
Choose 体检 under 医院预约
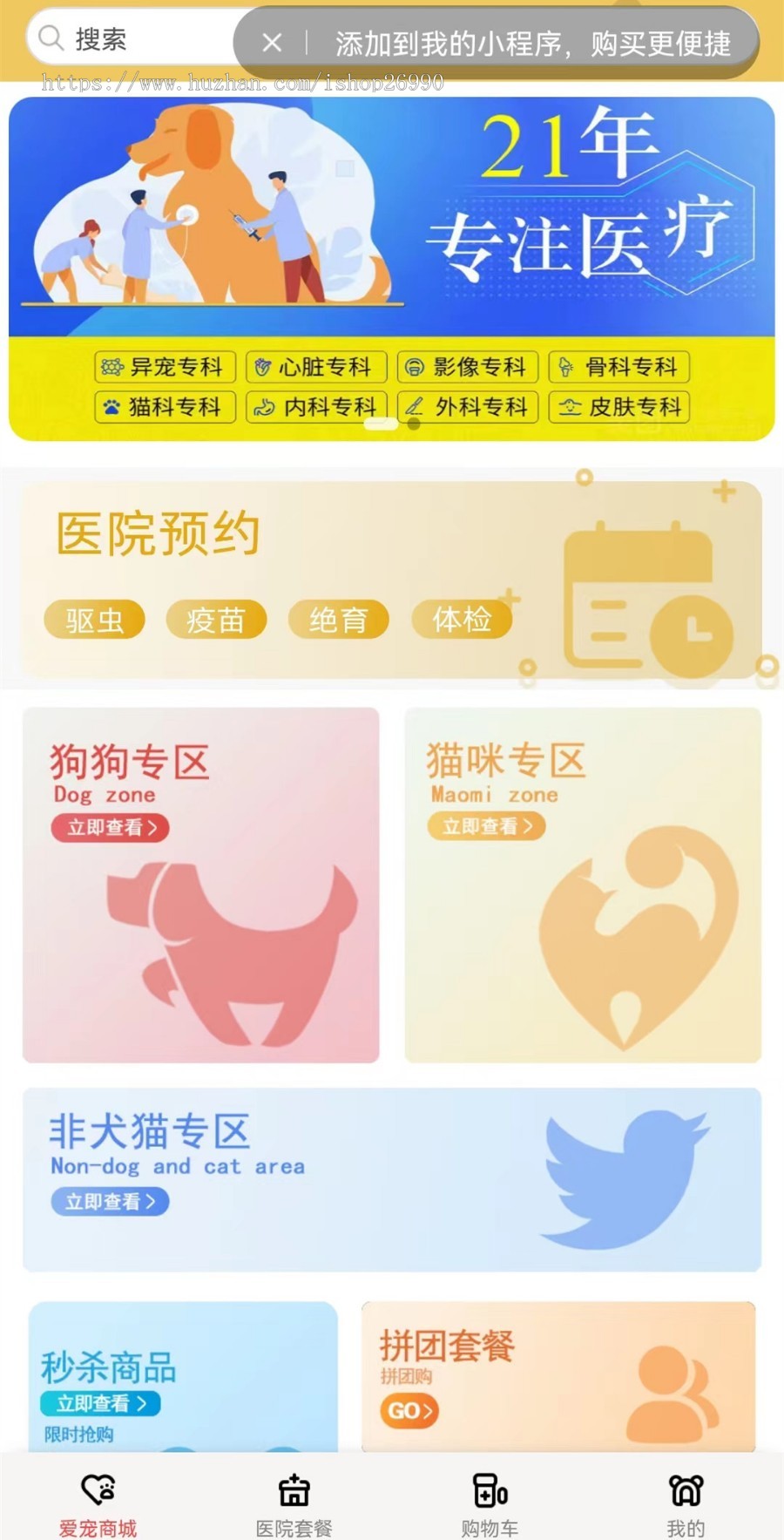tap(462, 620)
